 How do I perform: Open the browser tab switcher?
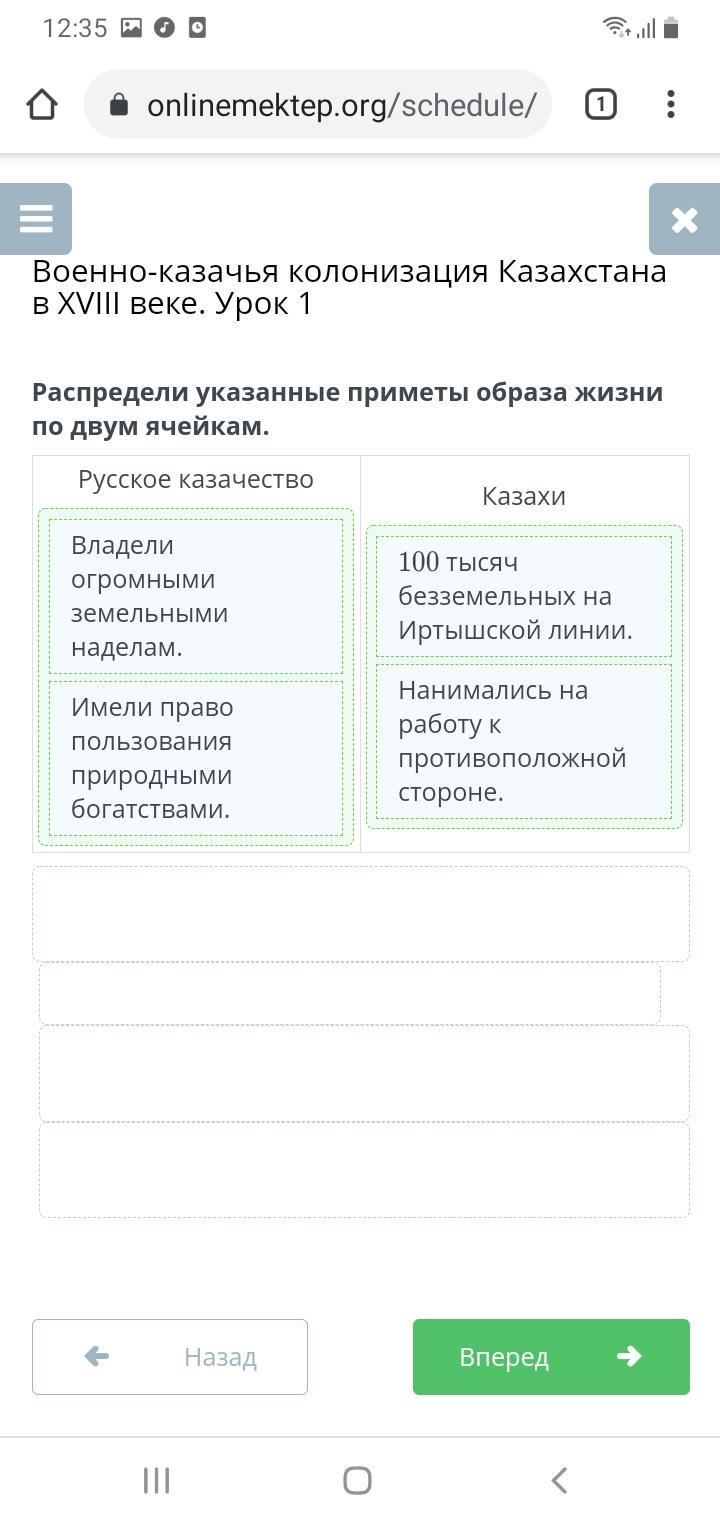click(600, 104)
